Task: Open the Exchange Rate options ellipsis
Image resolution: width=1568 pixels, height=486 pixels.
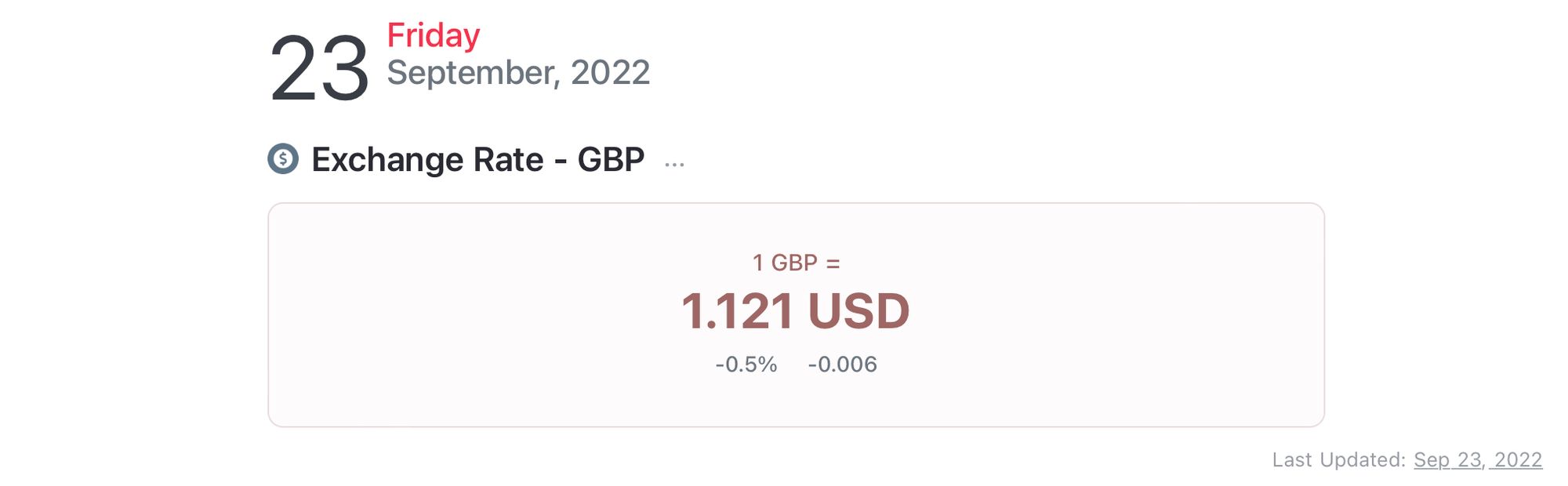Action: click(674, 164)
